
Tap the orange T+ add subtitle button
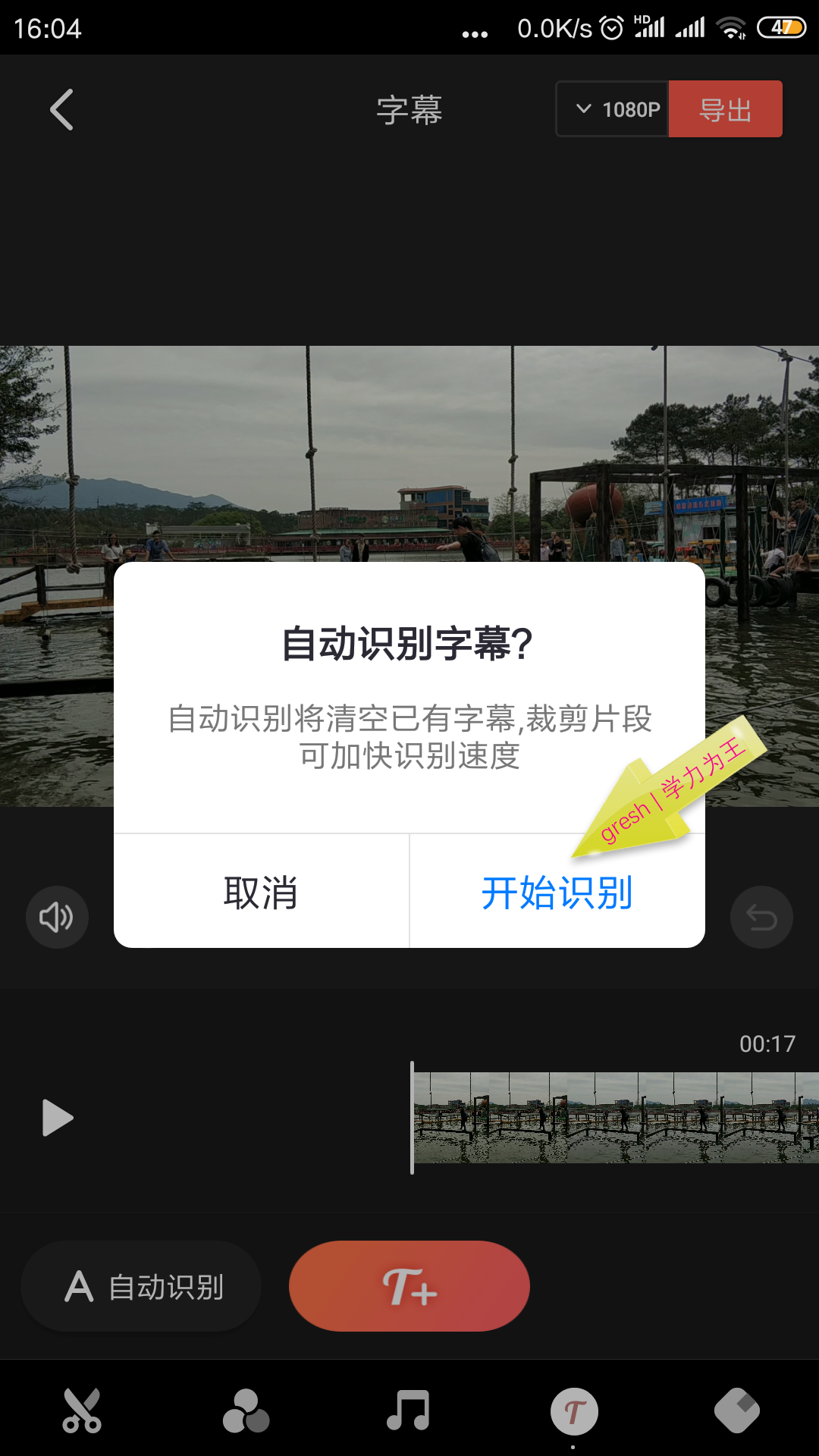coord(409,1285)
